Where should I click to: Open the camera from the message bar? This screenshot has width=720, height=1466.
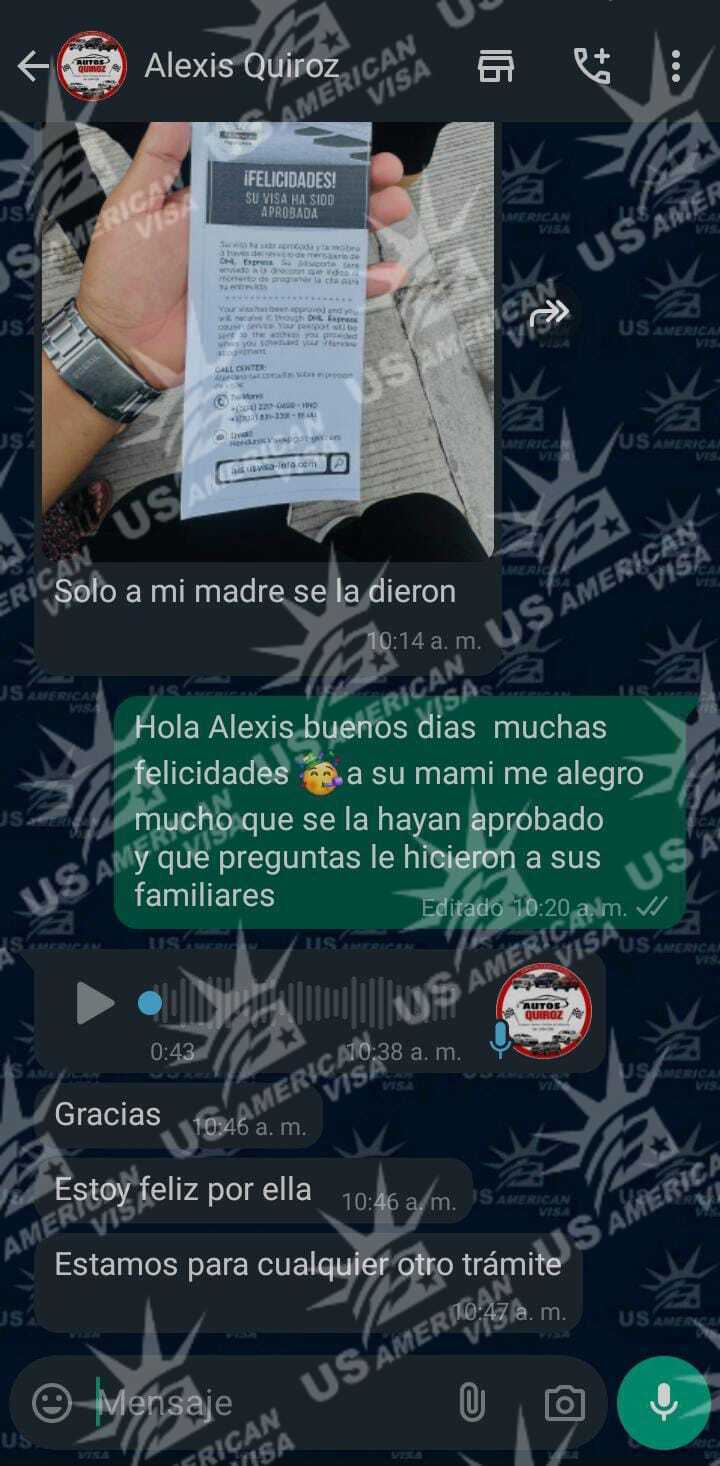click(x=565, y=1402)
